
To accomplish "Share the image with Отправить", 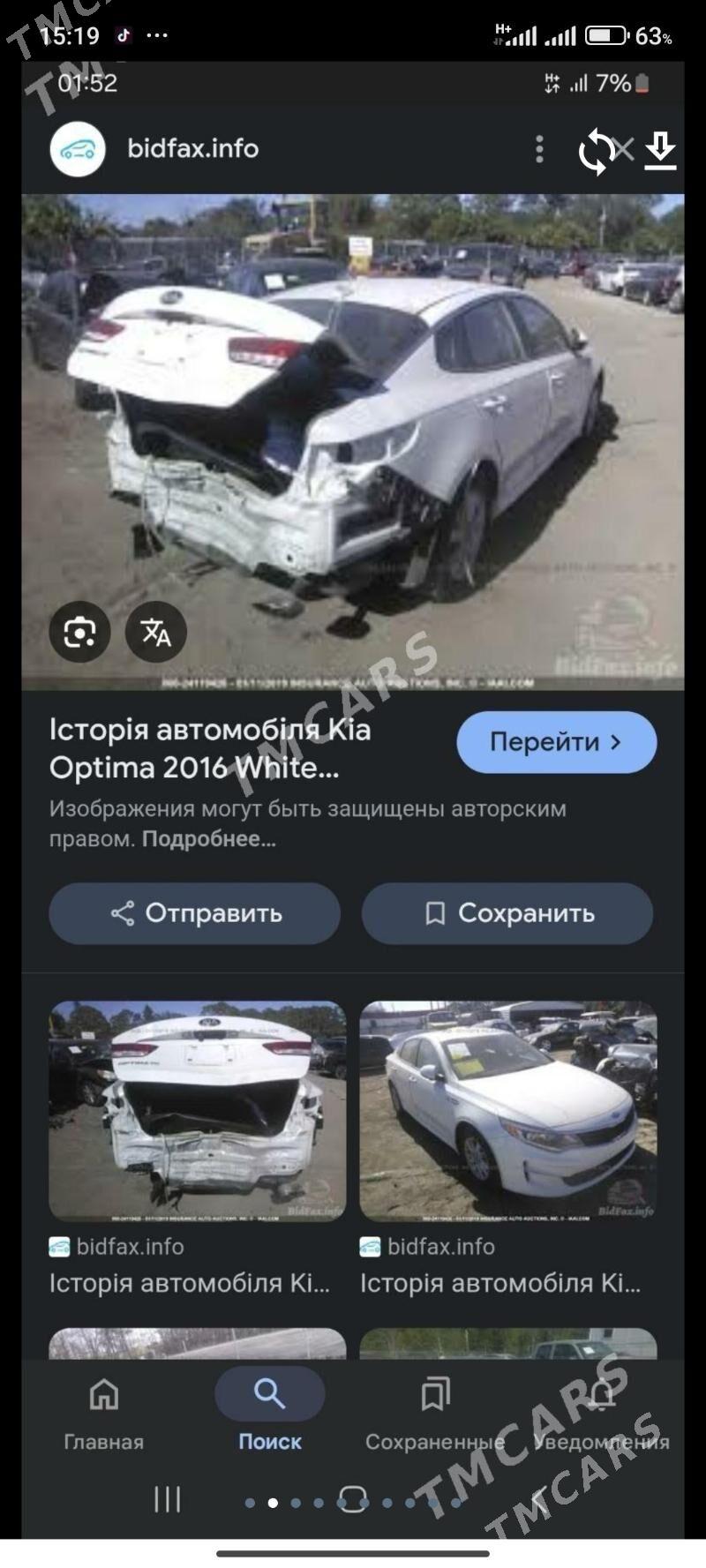I will (x=194, y=913).
